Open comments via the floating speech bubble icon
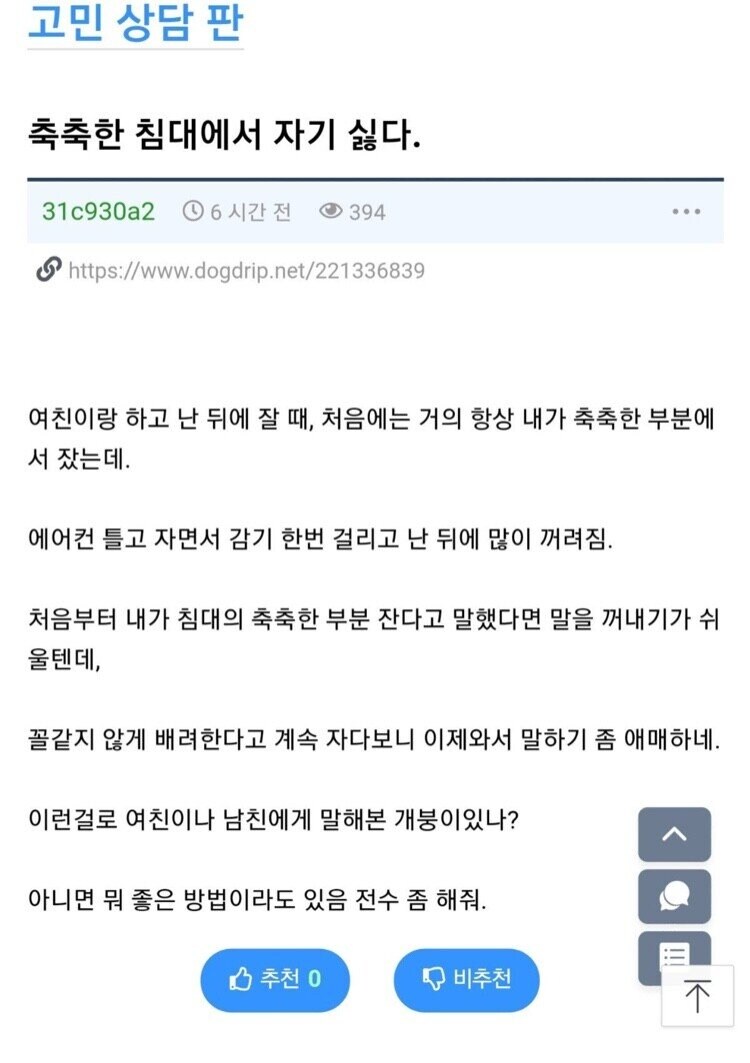 point(674,898)
